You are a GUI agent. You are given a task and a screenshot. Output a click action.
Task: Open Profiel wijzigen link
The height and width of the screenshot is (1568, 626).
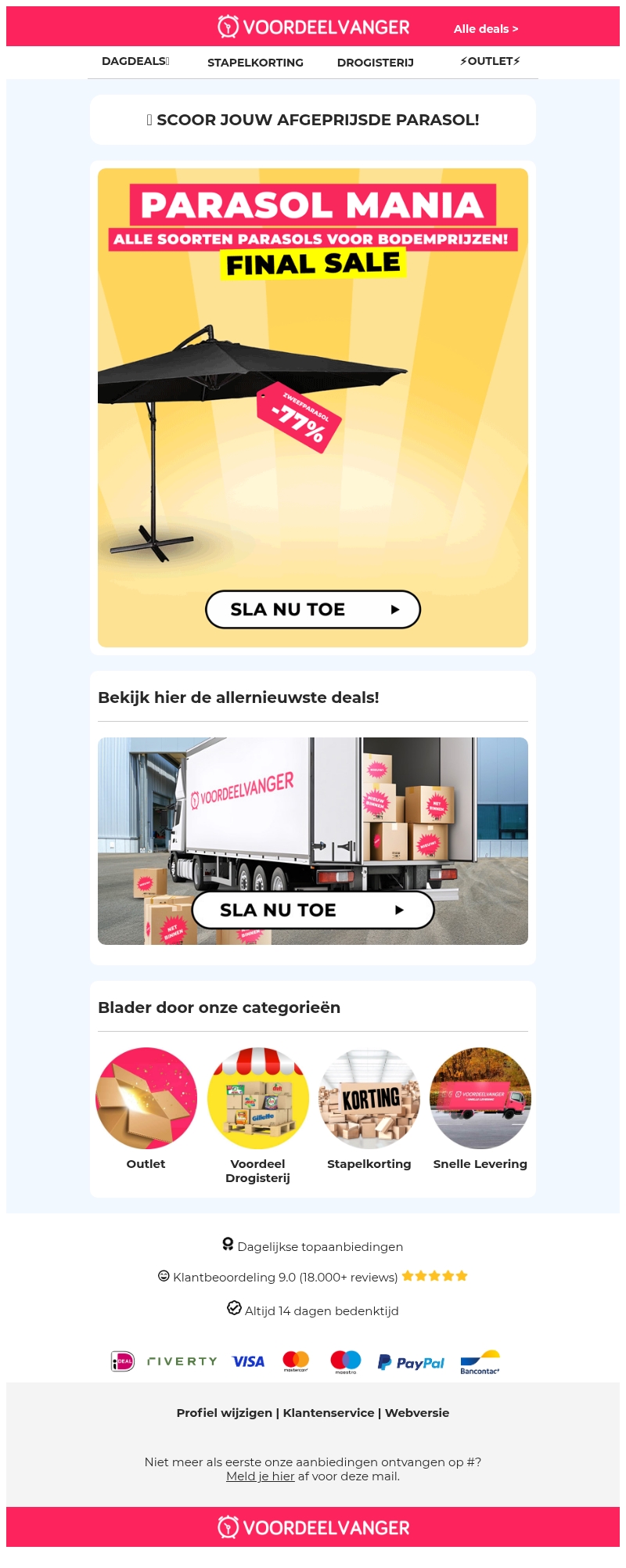224,1412
